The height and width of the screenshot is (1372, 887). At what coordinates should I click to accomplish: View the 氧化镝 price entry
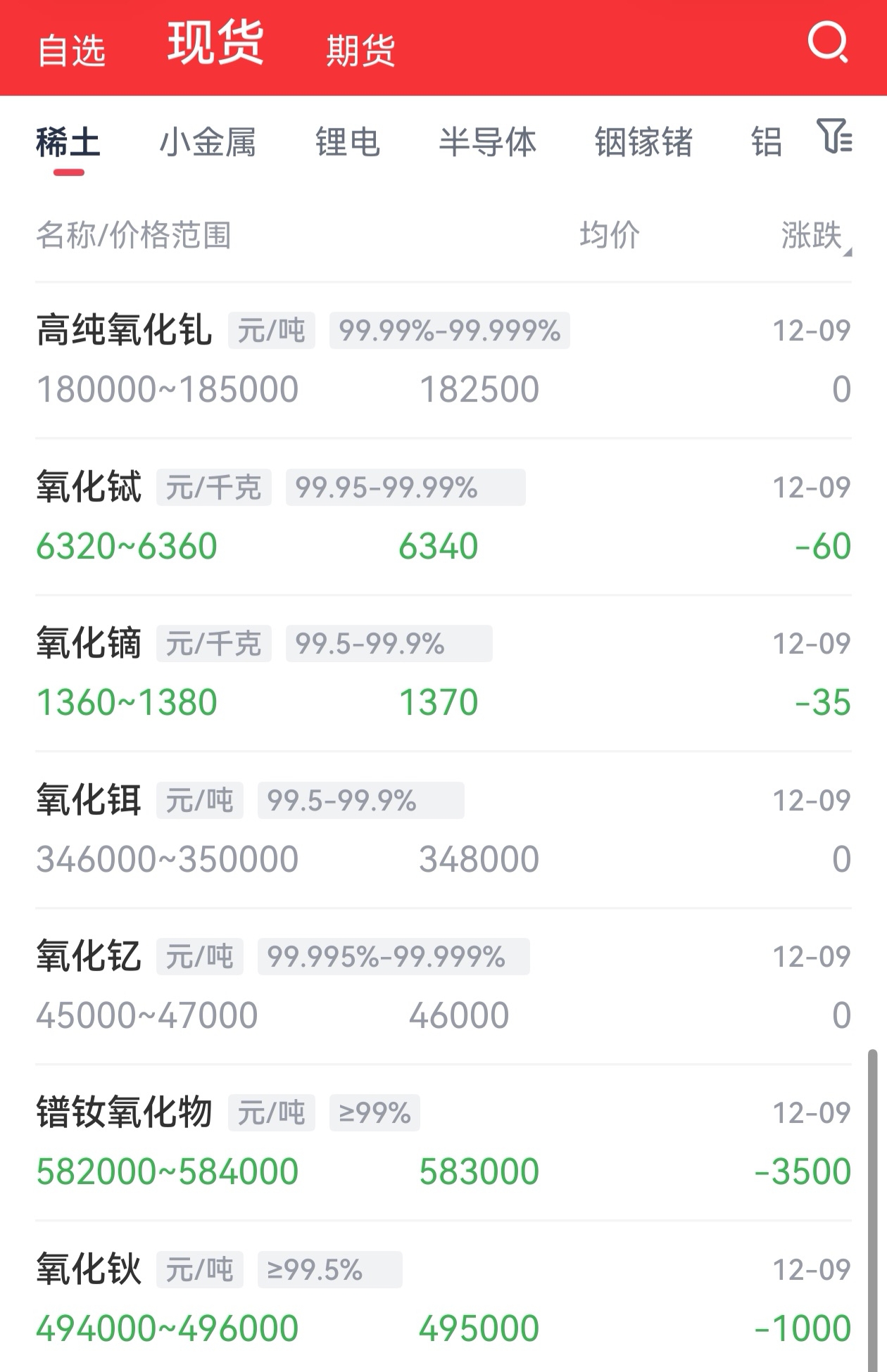point(444,668)
